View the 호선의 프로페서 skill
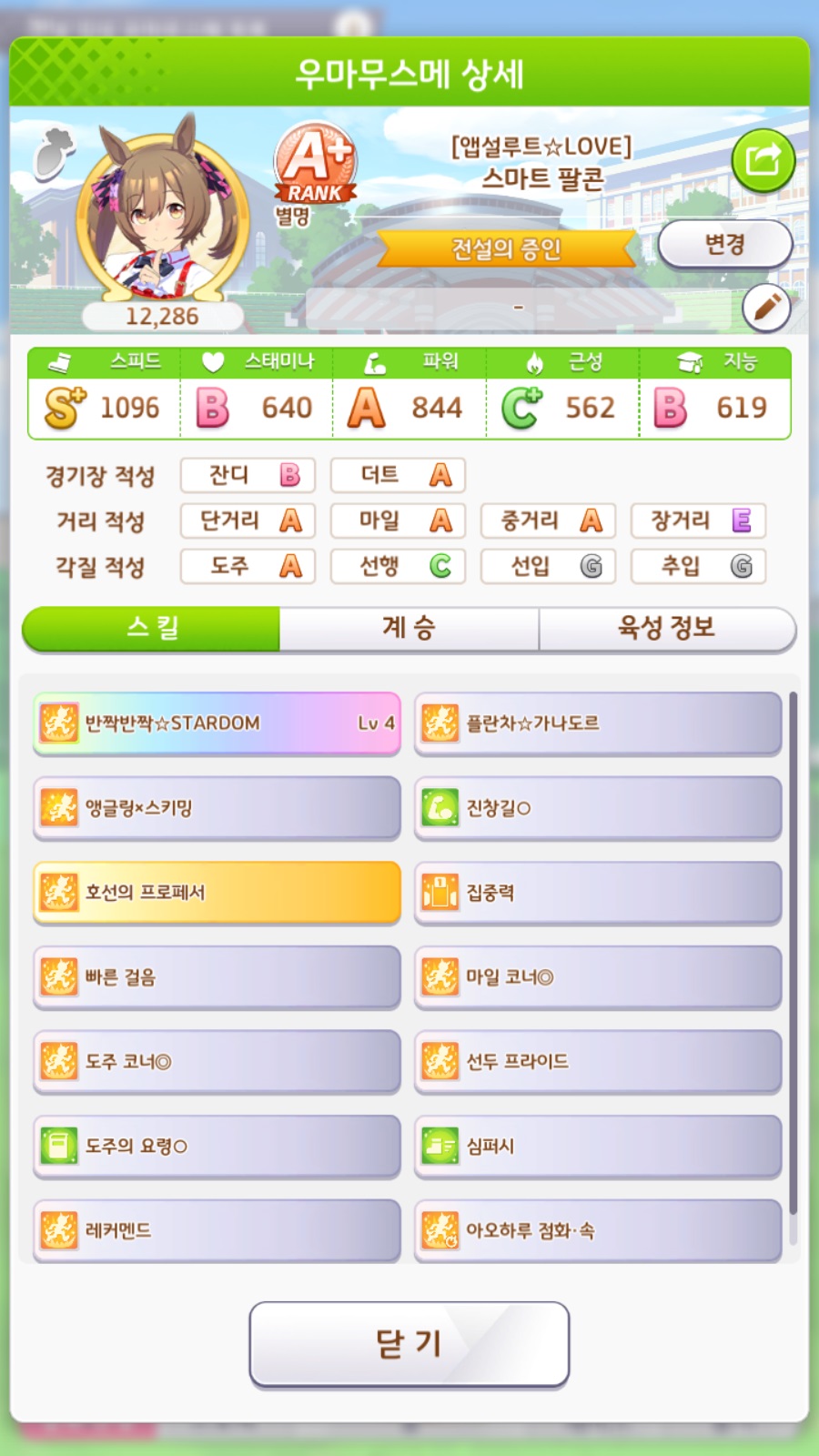 217,892
